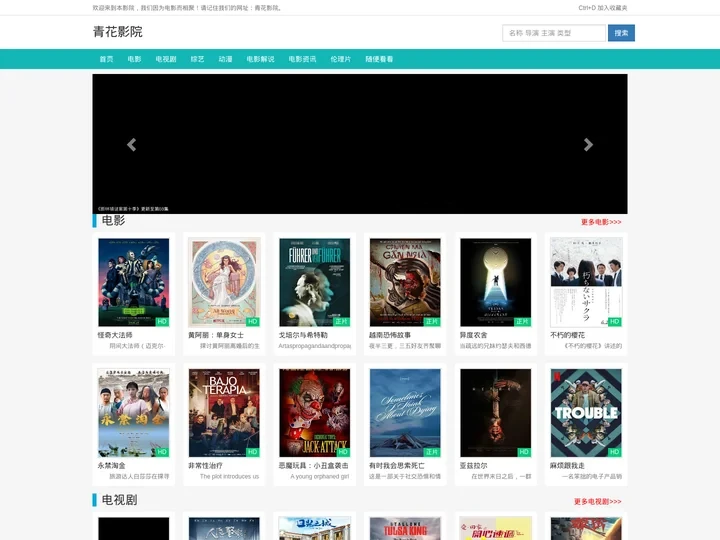
Task: Open the movie 永禁淘金
Action: 134,412
